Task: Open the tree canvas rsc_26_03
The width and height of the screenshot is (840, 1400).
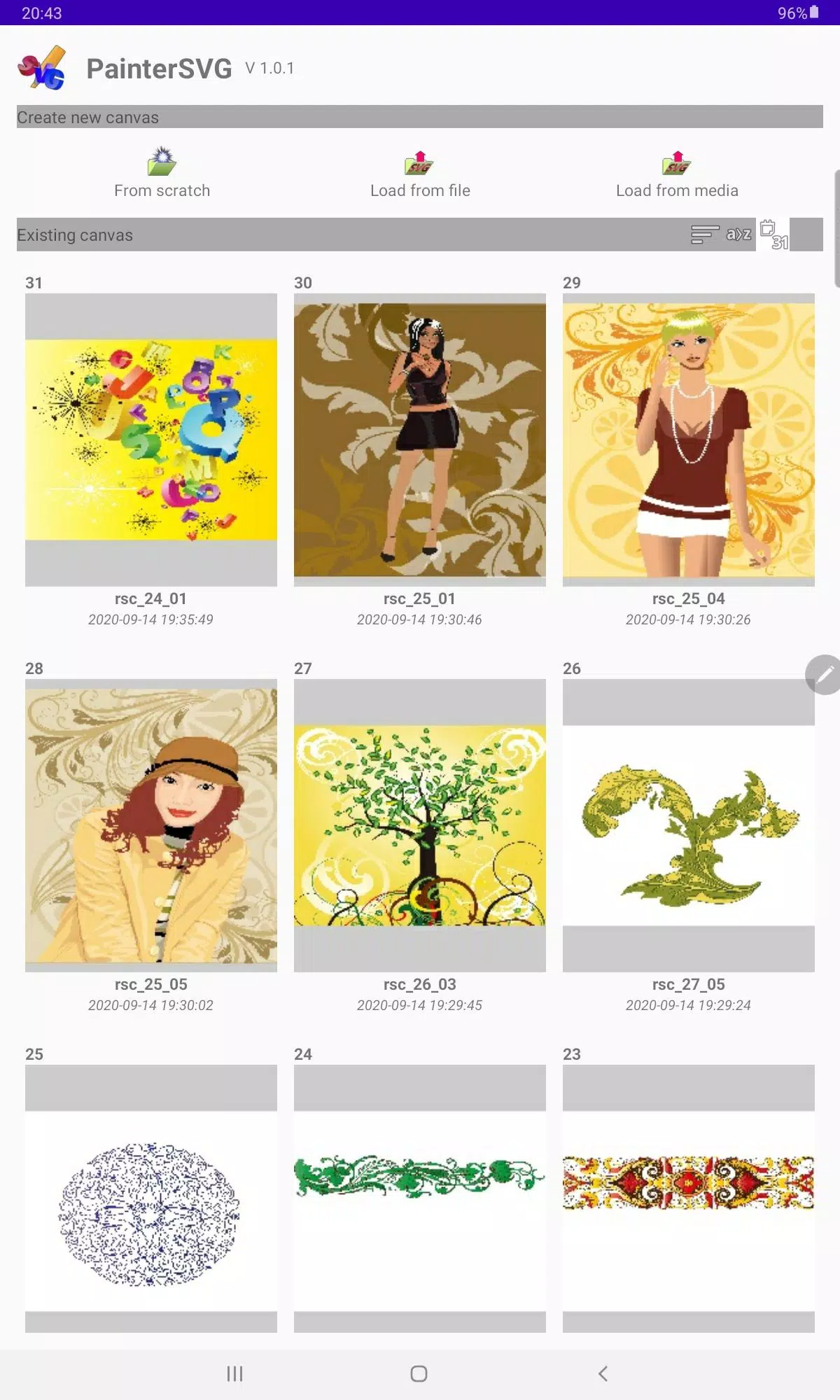Action: 420,825
